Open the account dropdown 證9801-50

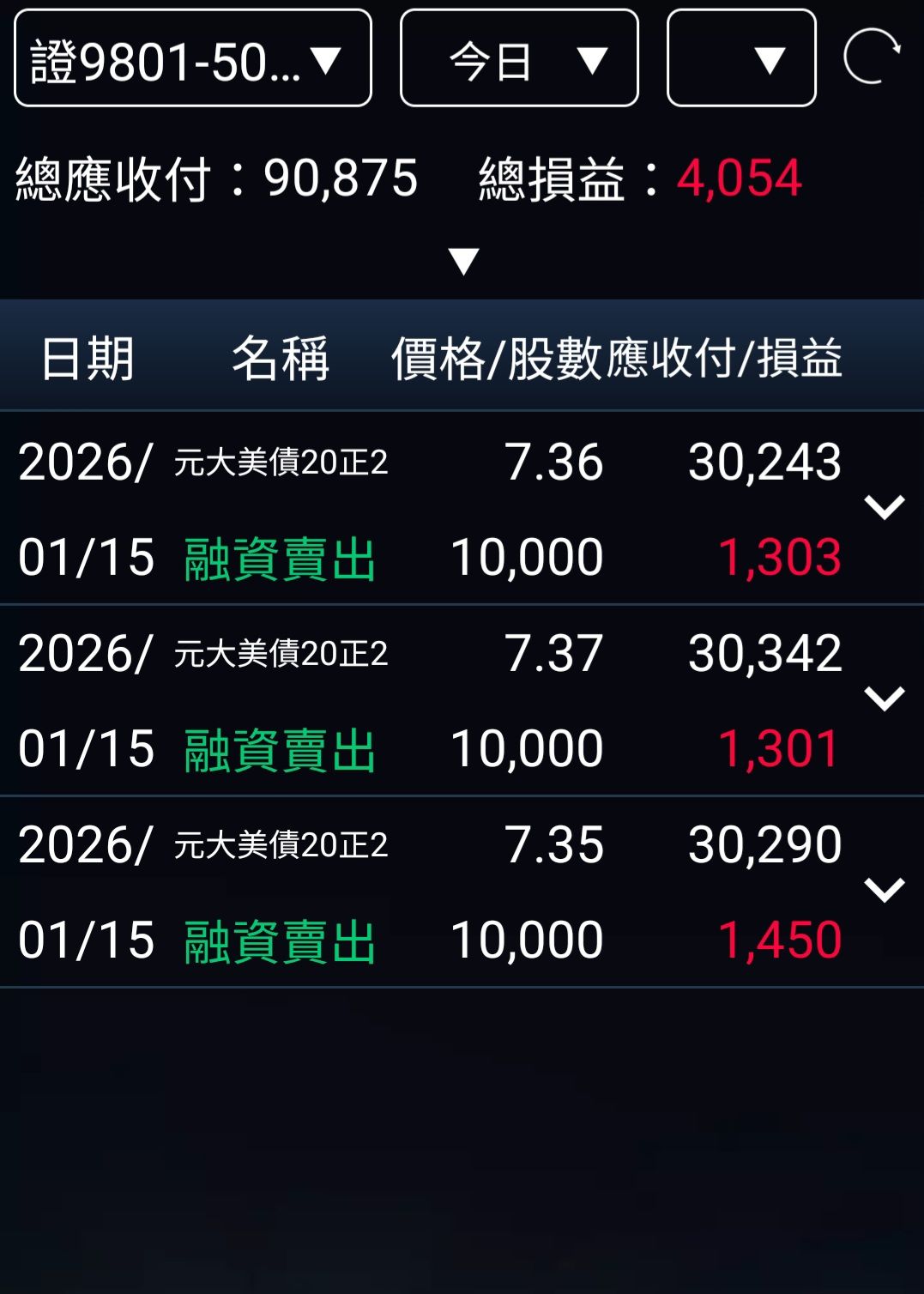tap(193, 58)
